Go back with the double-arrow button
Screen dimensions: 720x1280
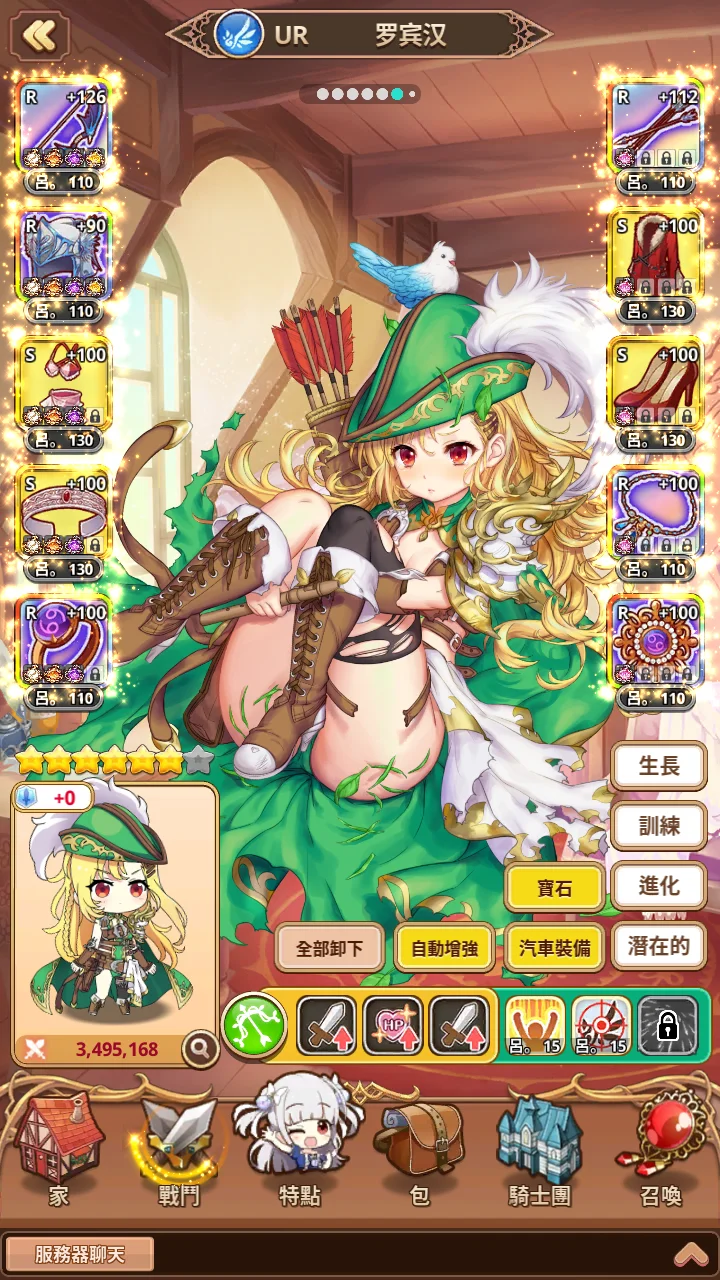click(39, 37)
